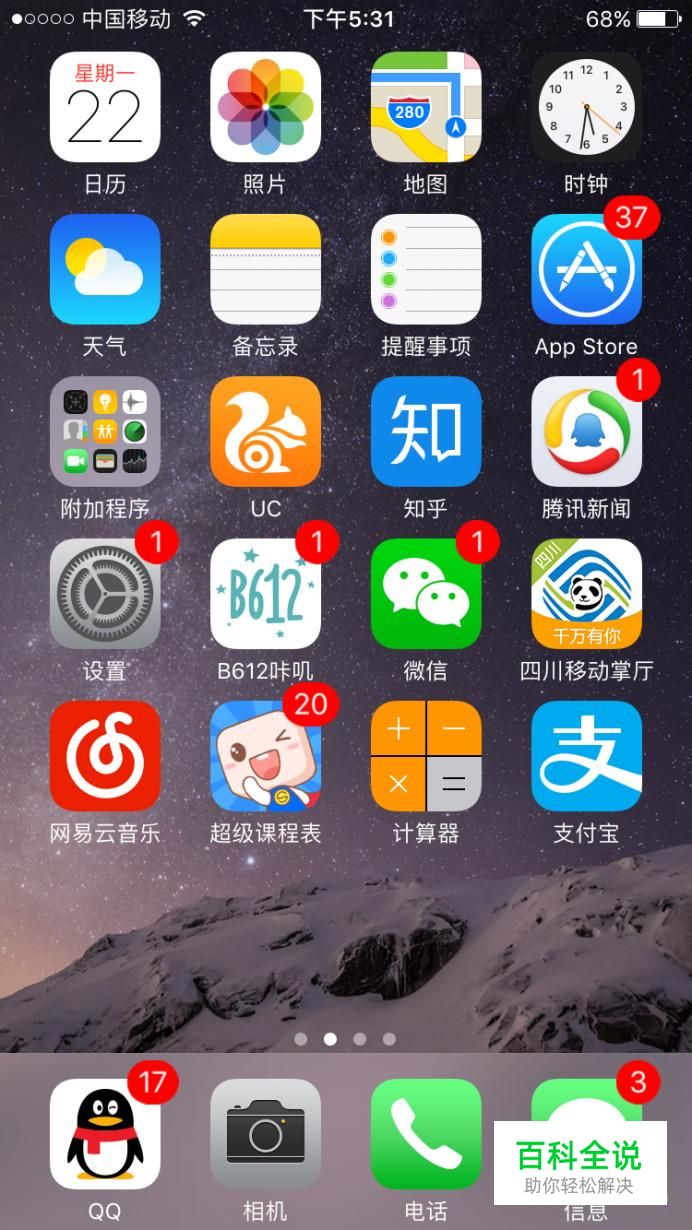Launch 提醒事项 reminders
This screenshot has width=692, height=1230.
[x=426, y=269]
